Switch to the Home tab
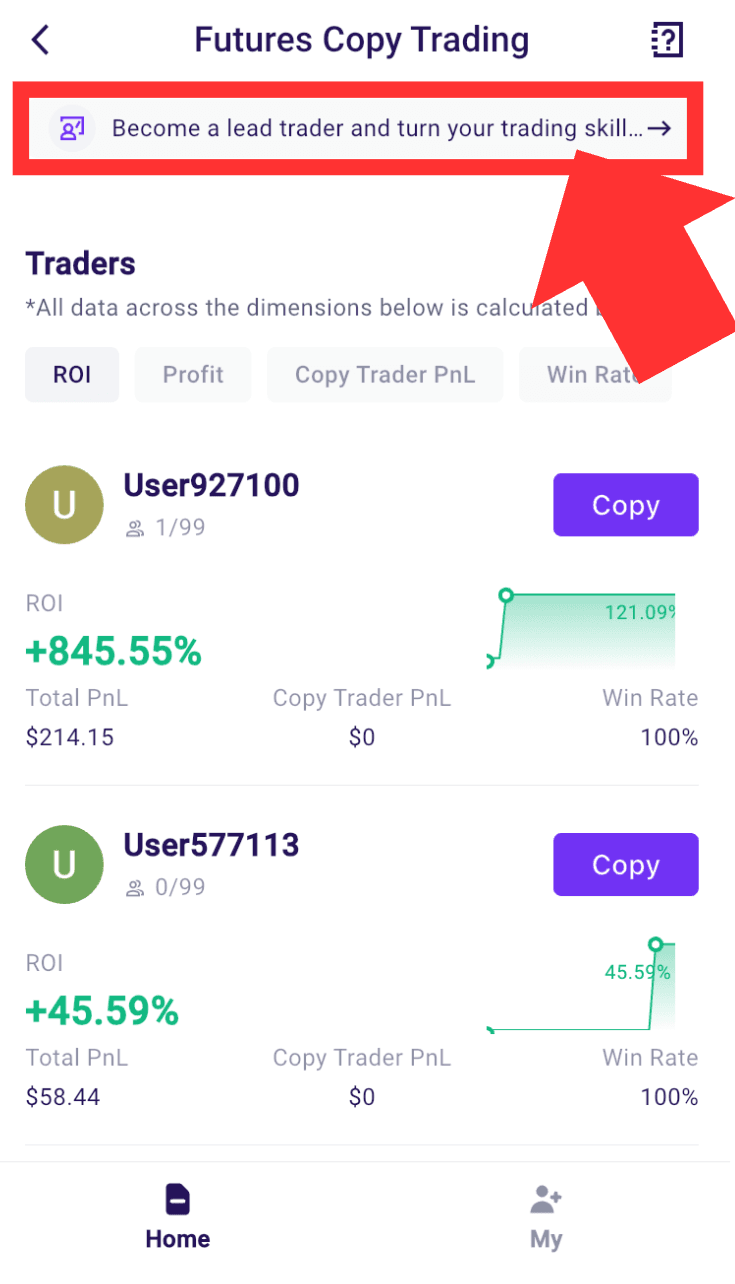Viewport: 735px width, 1284px height. (178, 1217)
